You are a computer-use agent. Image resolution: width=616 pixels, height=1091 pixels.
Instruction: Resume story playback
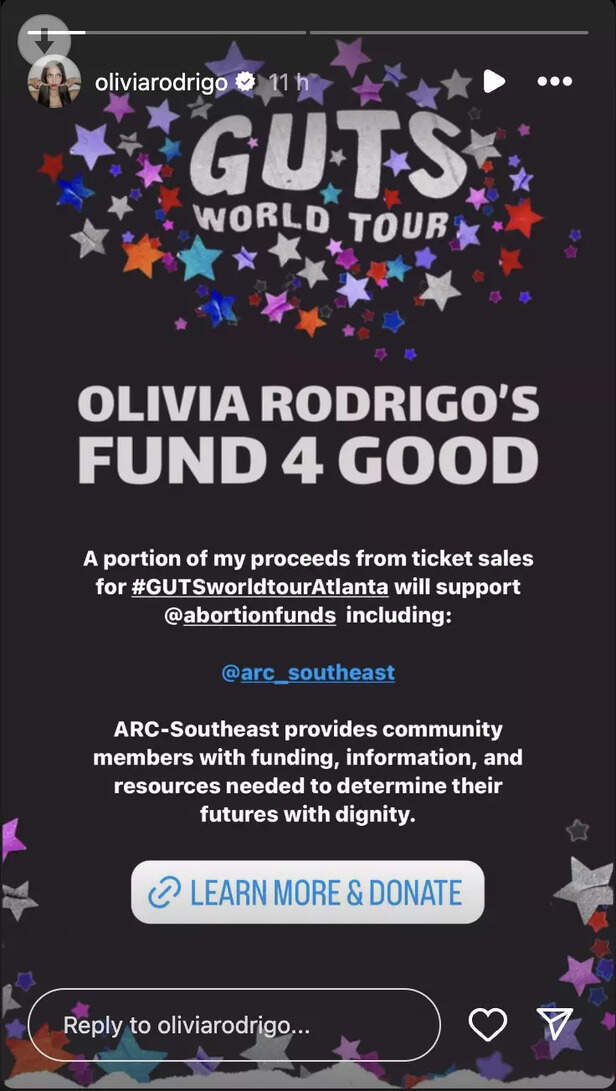click(x=494, y=82)
